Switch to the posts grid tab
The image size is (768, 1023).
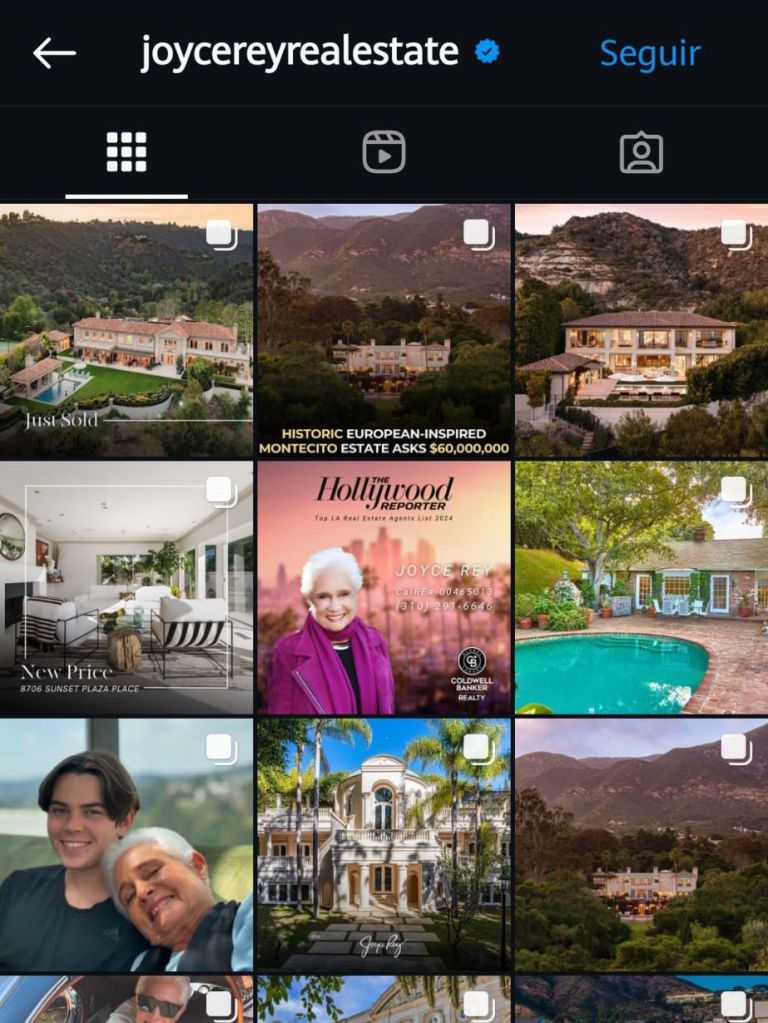pos(127,152)
